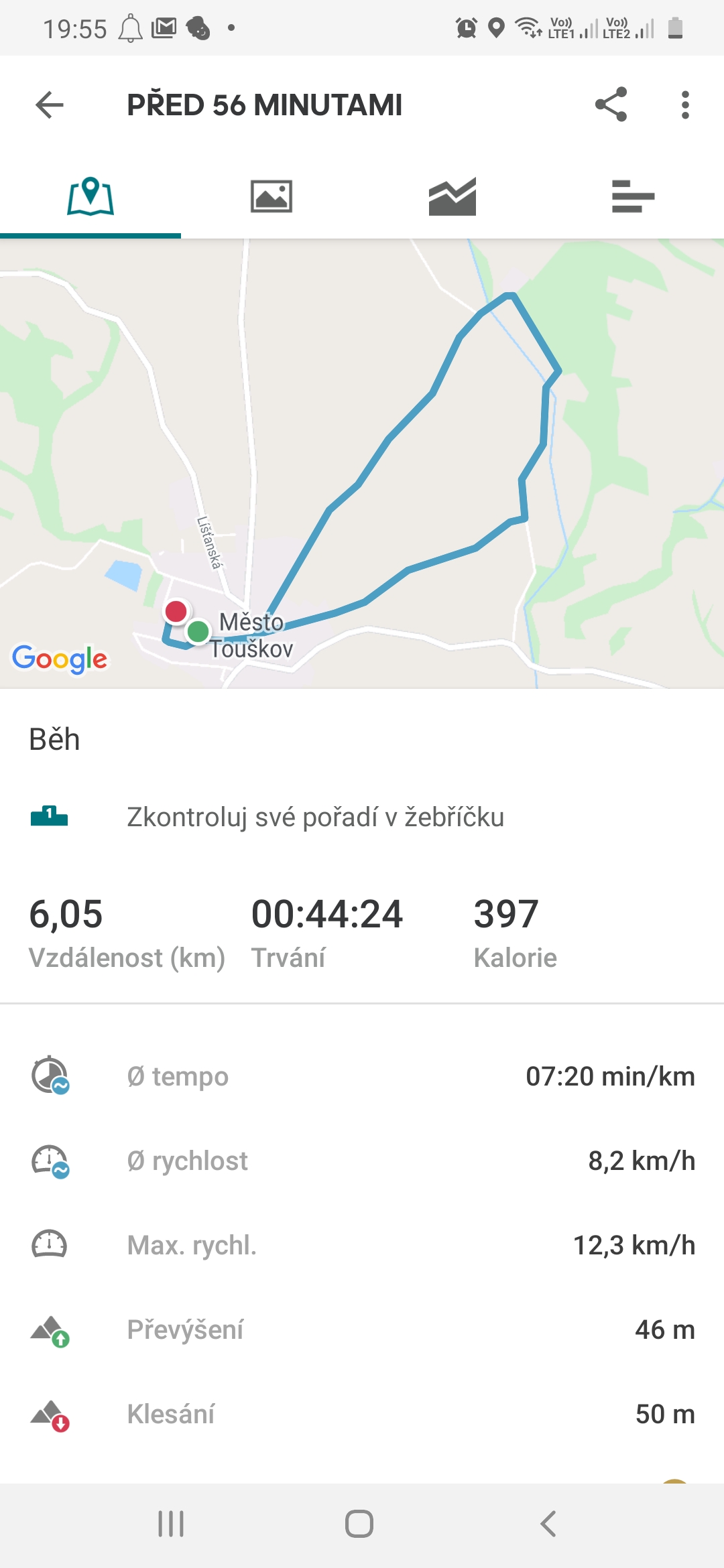Image resolution: width=724 pixels, height=1568 pixels.
Task: Switch to the photos tab
Action: click(271, 196)
